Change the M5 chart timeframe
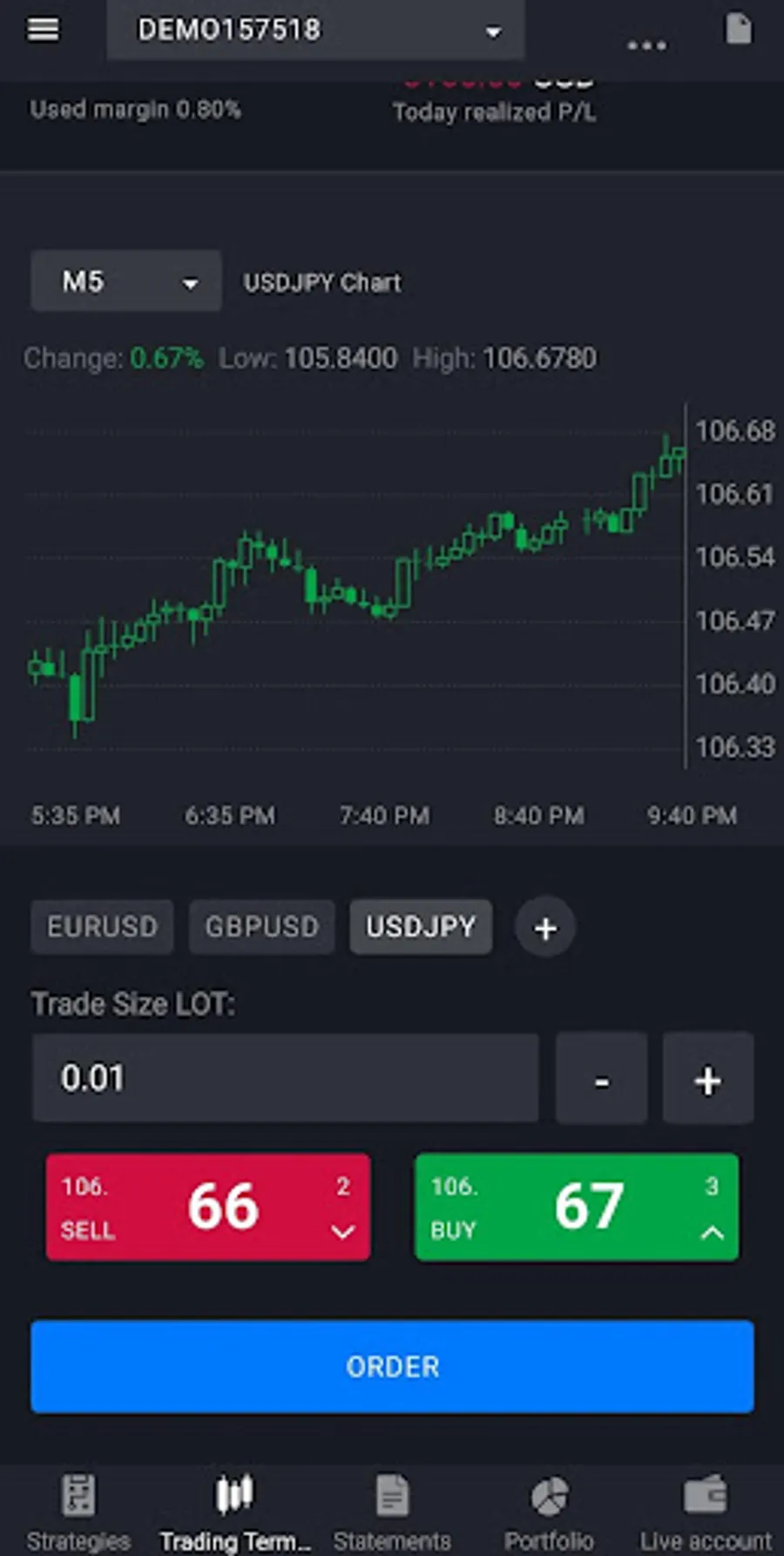This screenshot has height=1556, width=784. [125, 281]
